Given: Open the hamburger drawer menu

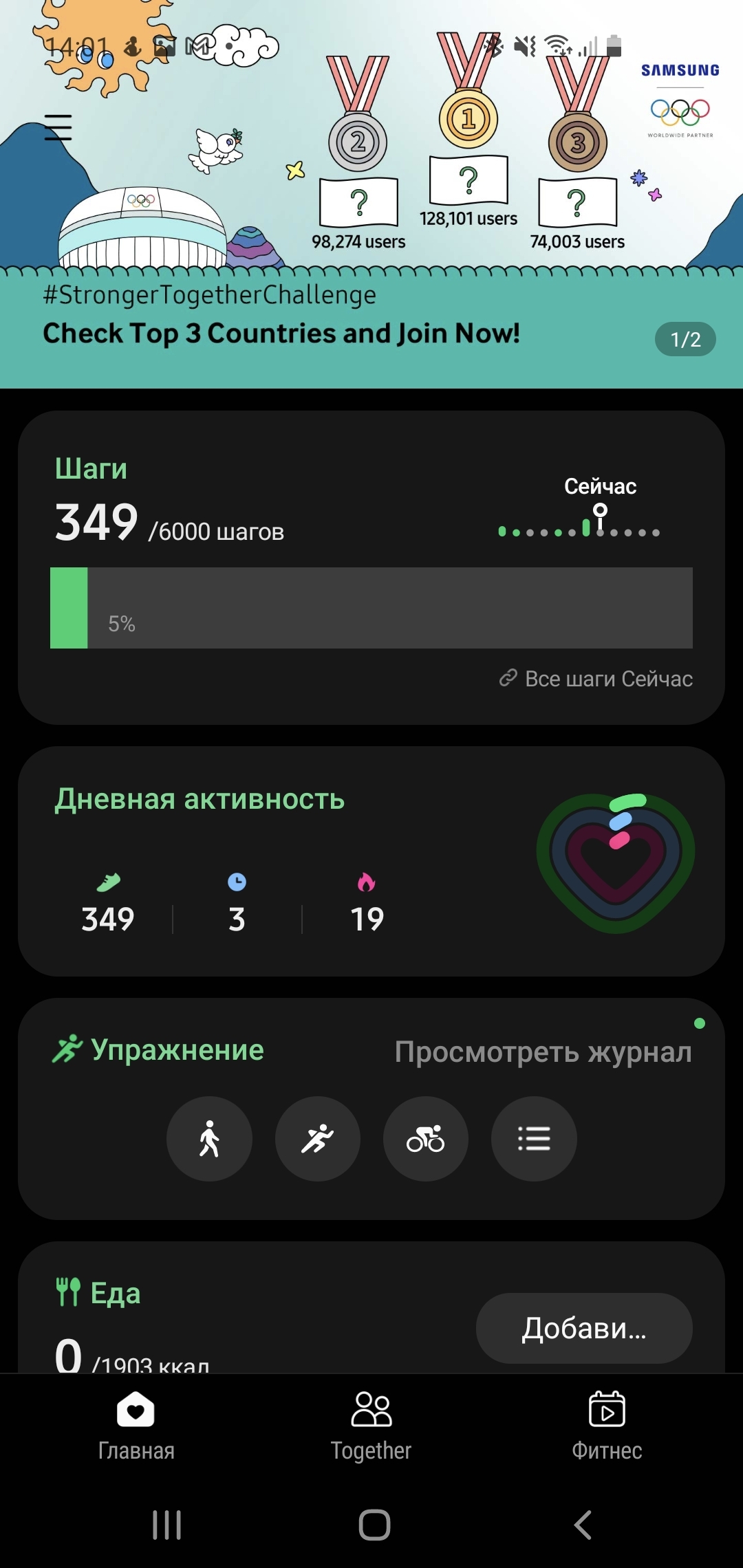Looking at the screenshot, I should (58, 128).
